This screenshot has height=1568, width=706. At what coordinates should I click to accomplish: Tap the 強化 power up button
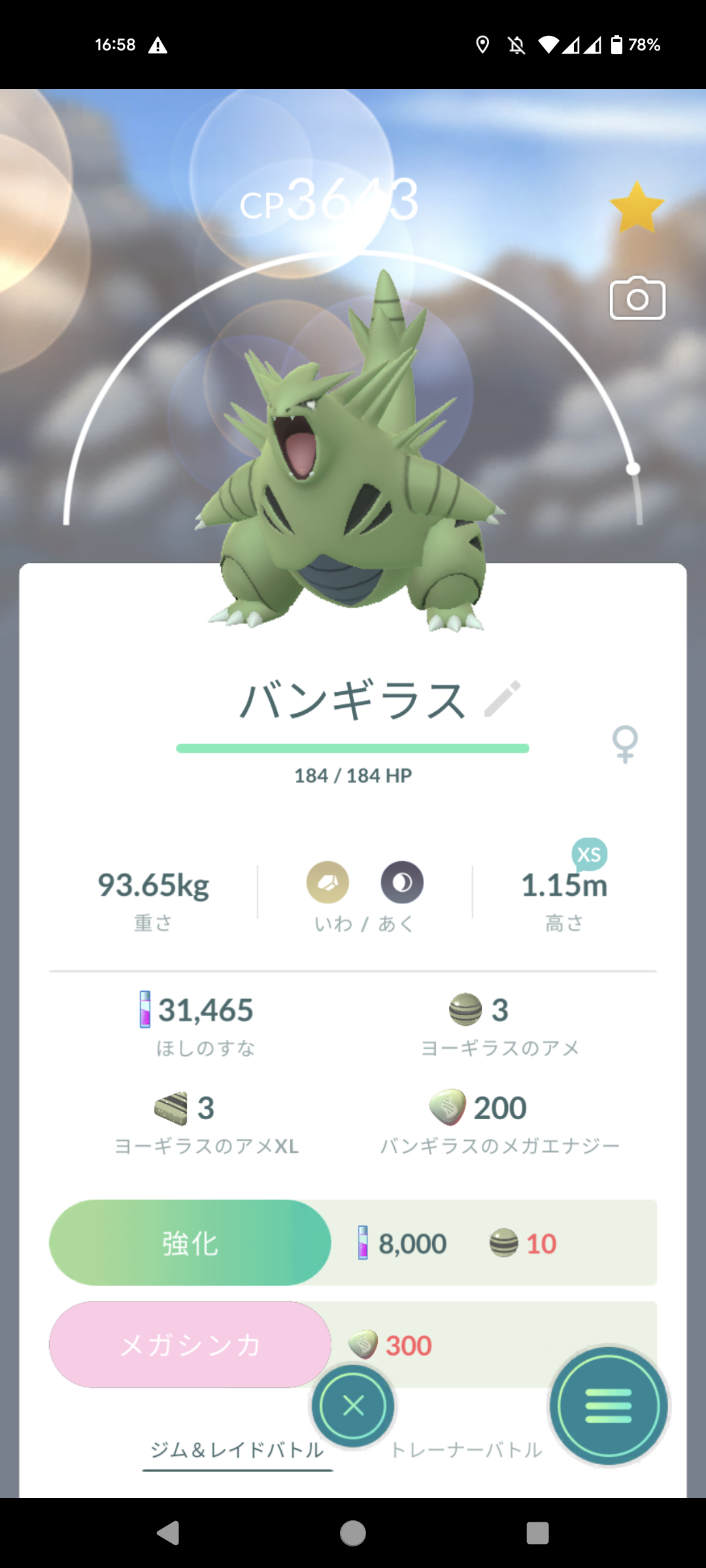pos(190,1243)
